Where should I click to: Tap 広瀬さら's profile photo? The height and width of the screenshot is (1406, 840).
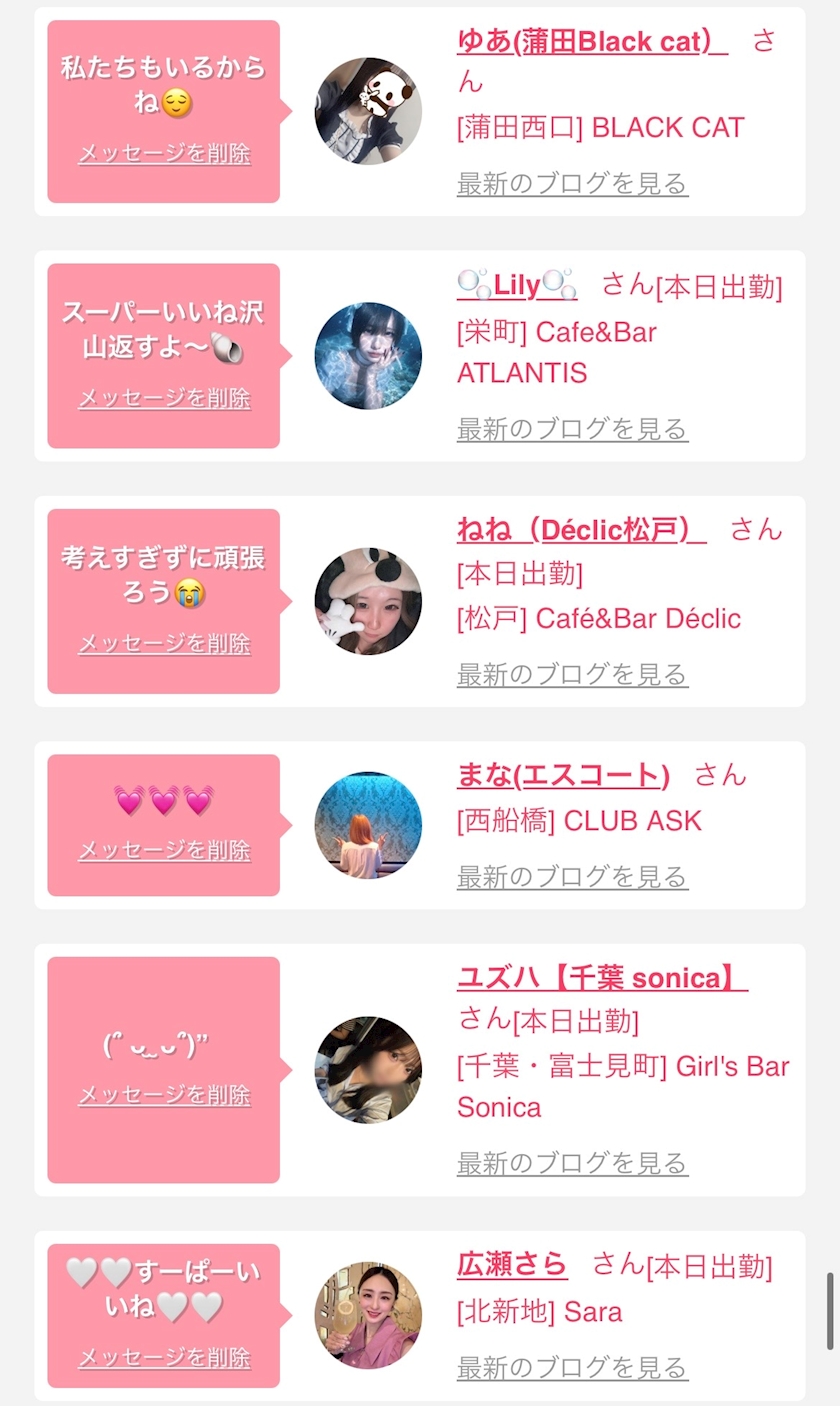368,1315
